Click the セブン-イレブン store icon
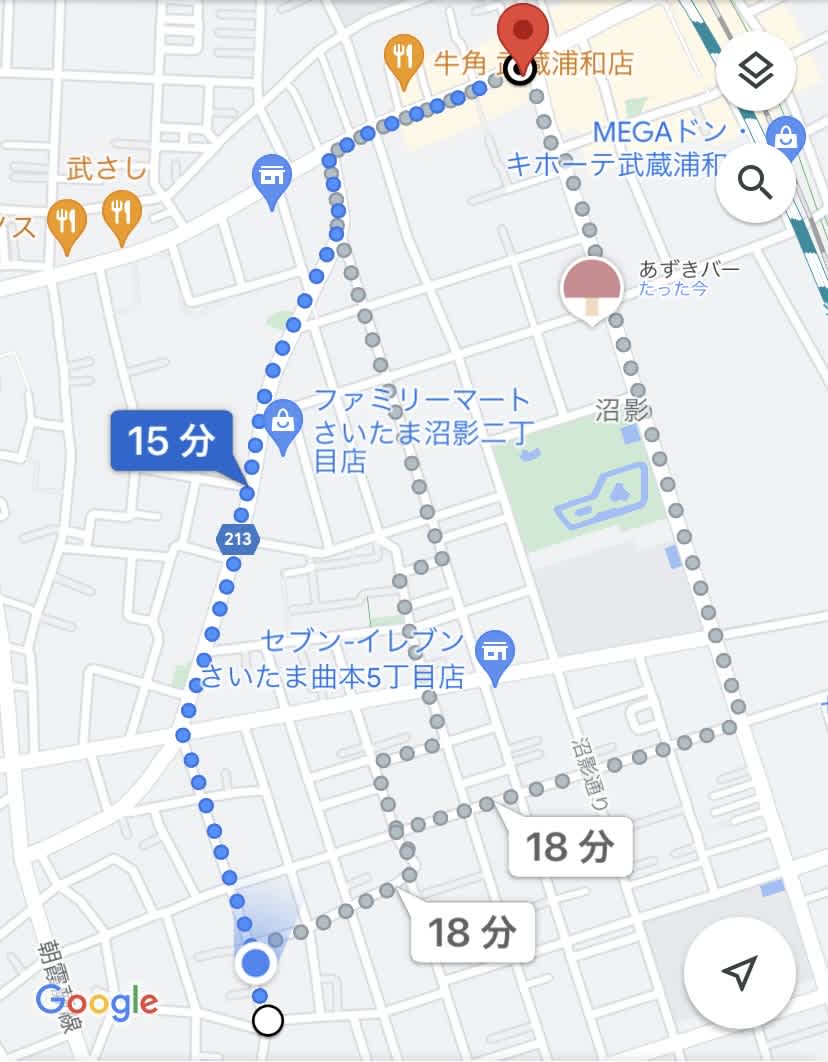 (493, 651)
